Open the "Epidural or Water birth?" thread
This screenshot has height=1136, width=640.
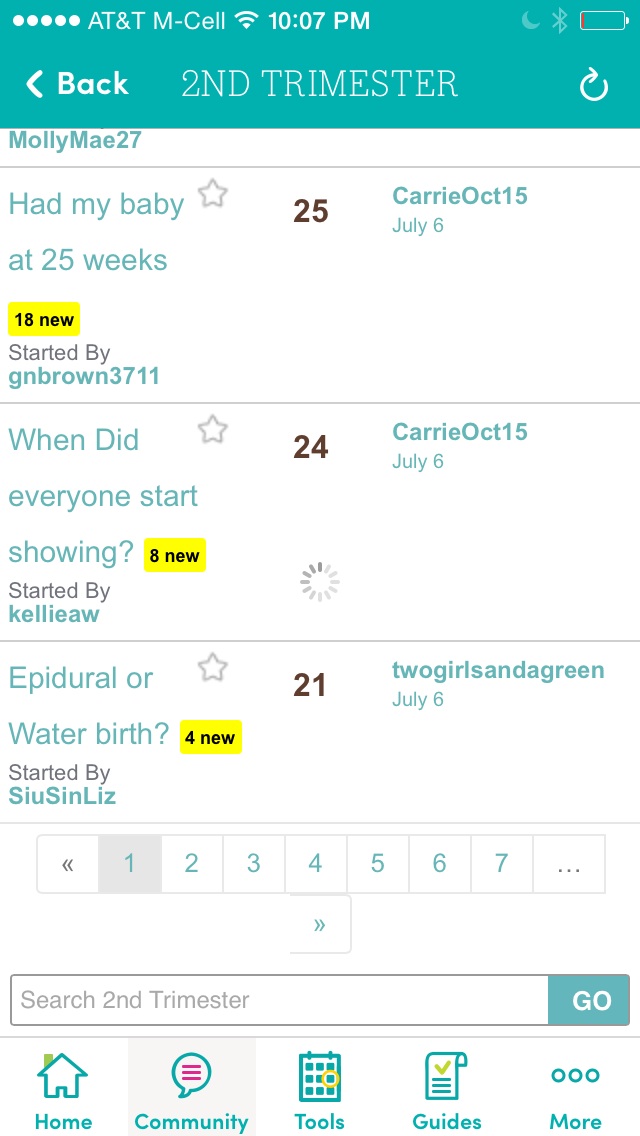click(88, 706)
